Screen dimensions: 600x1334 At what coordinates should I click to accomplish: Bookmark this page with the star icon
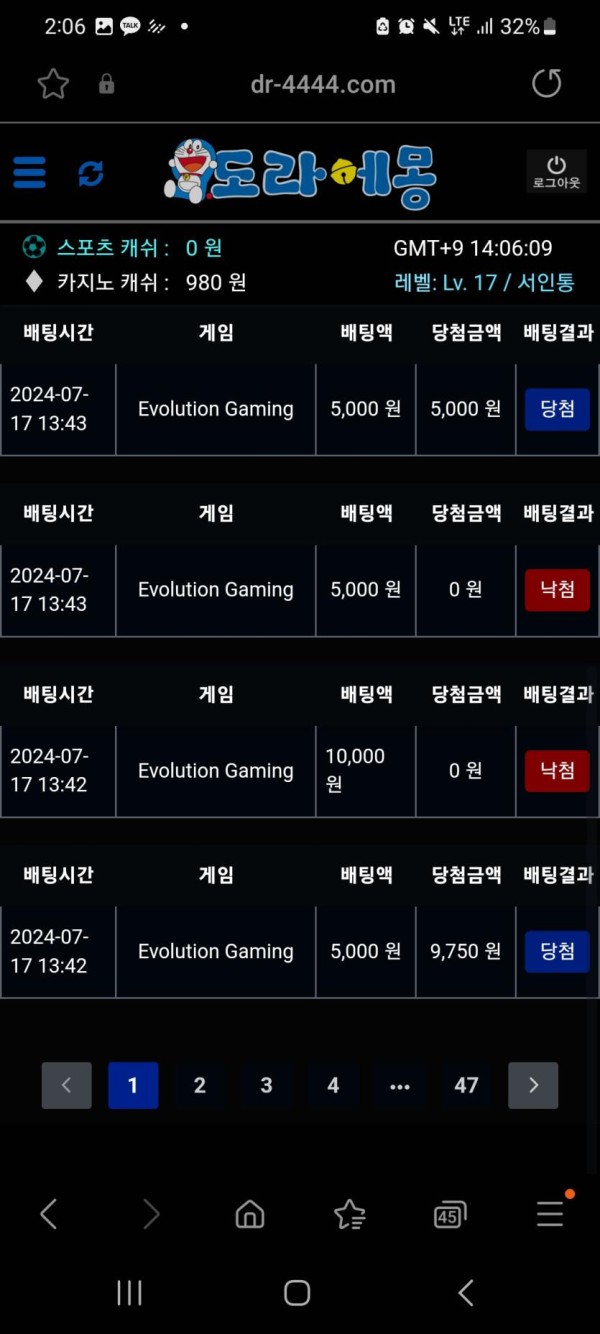[53, 84]
